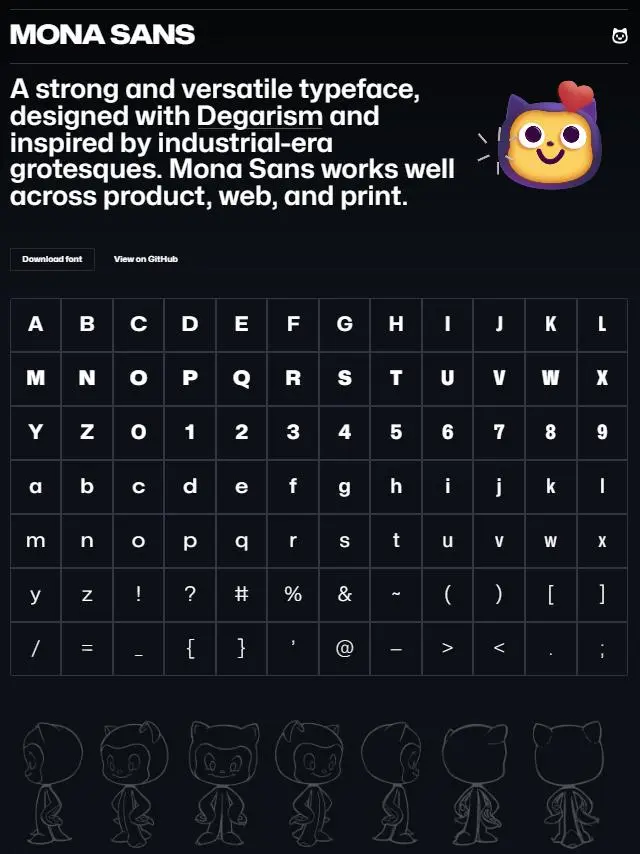640x854 pixels.
Task: Open View on GitHub link
Action: (146, 259)
